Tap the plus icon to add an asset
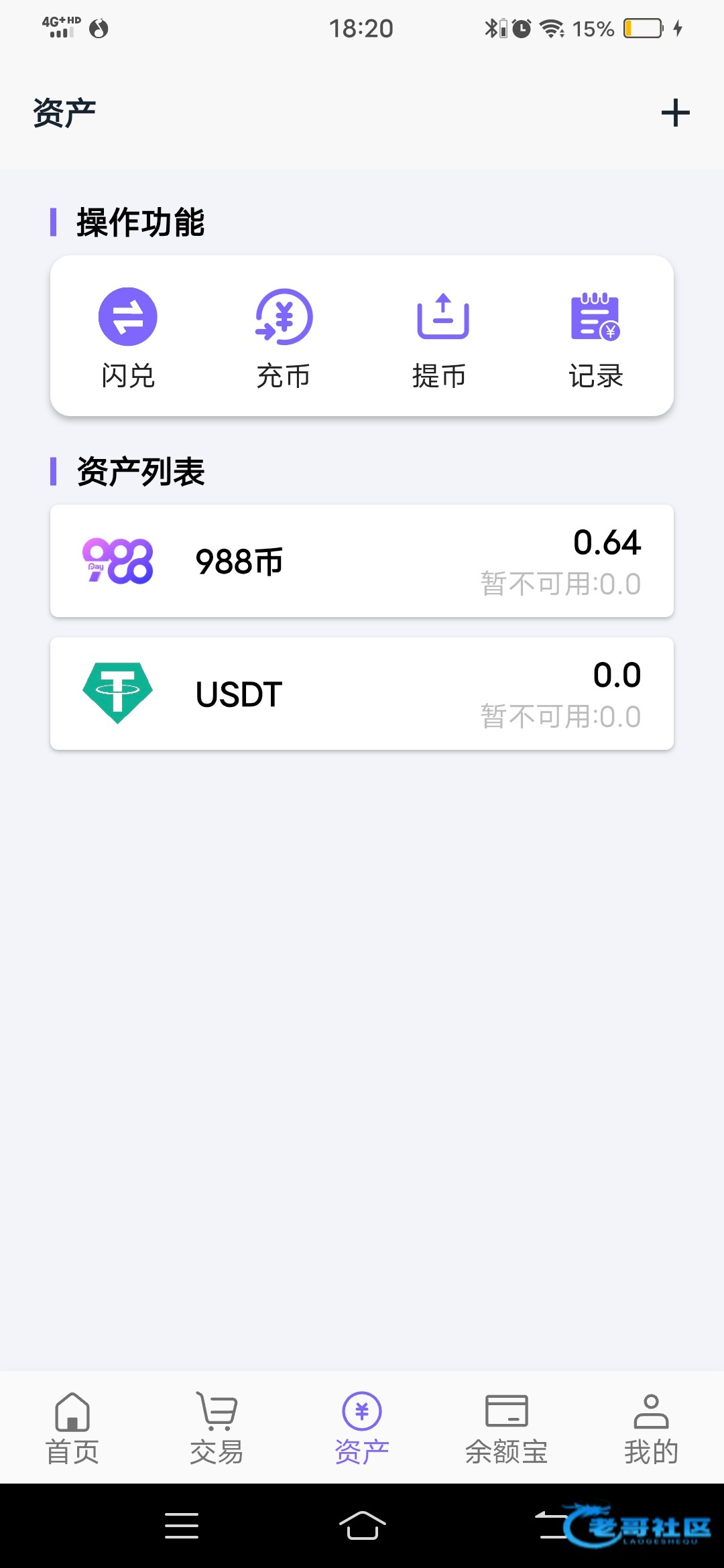The image size is (724, 1568). pos(675,113)
